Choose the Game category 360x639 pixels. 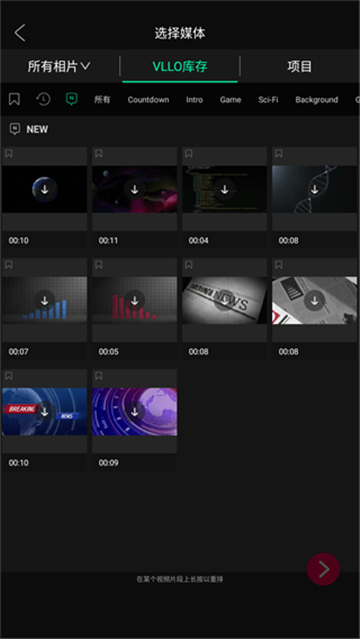click(x=230, y=99)
